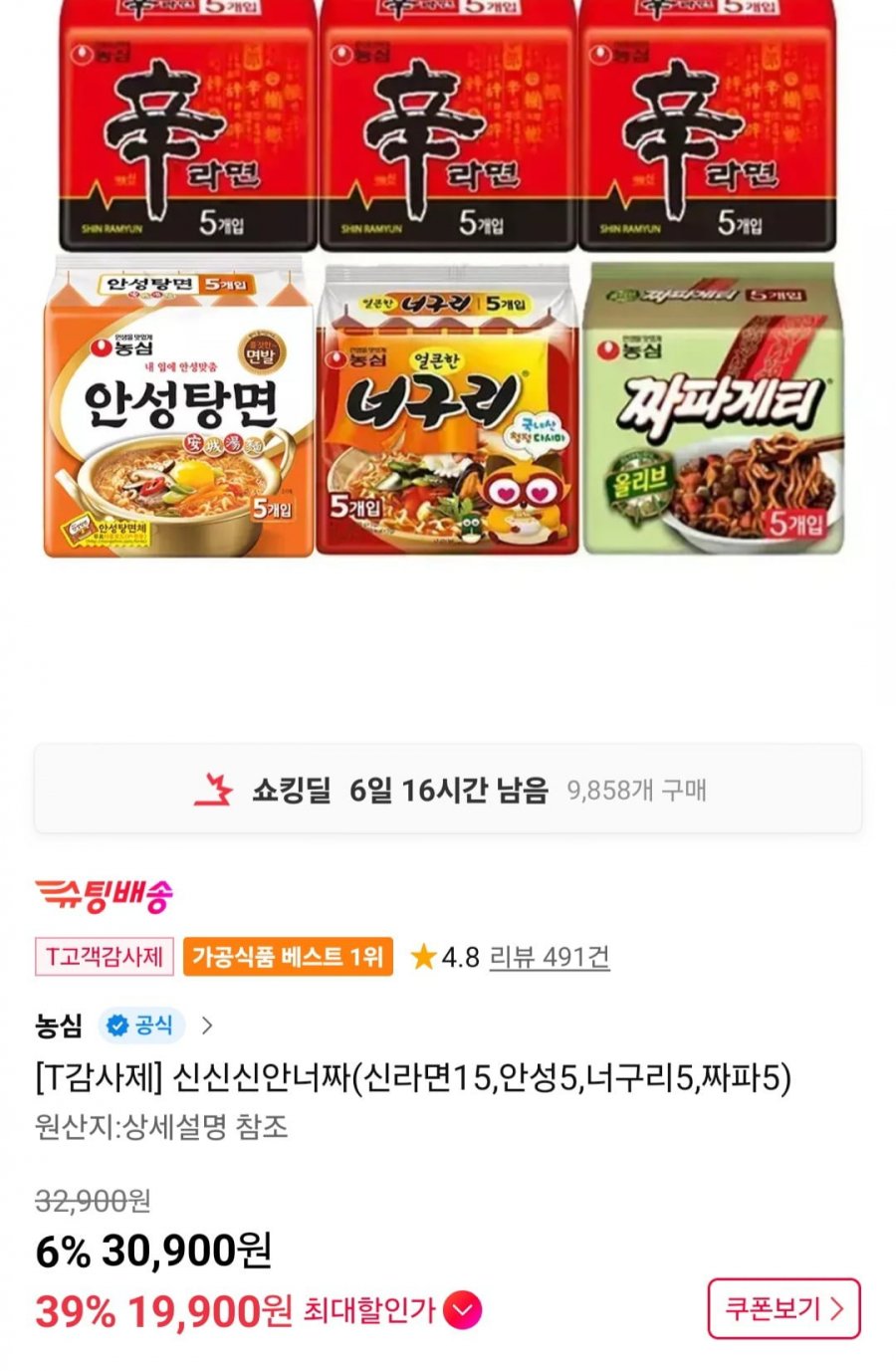Open the 리뷰 491건 reviews link
This screenshot has width=896, height=1371.
point(549,957)
